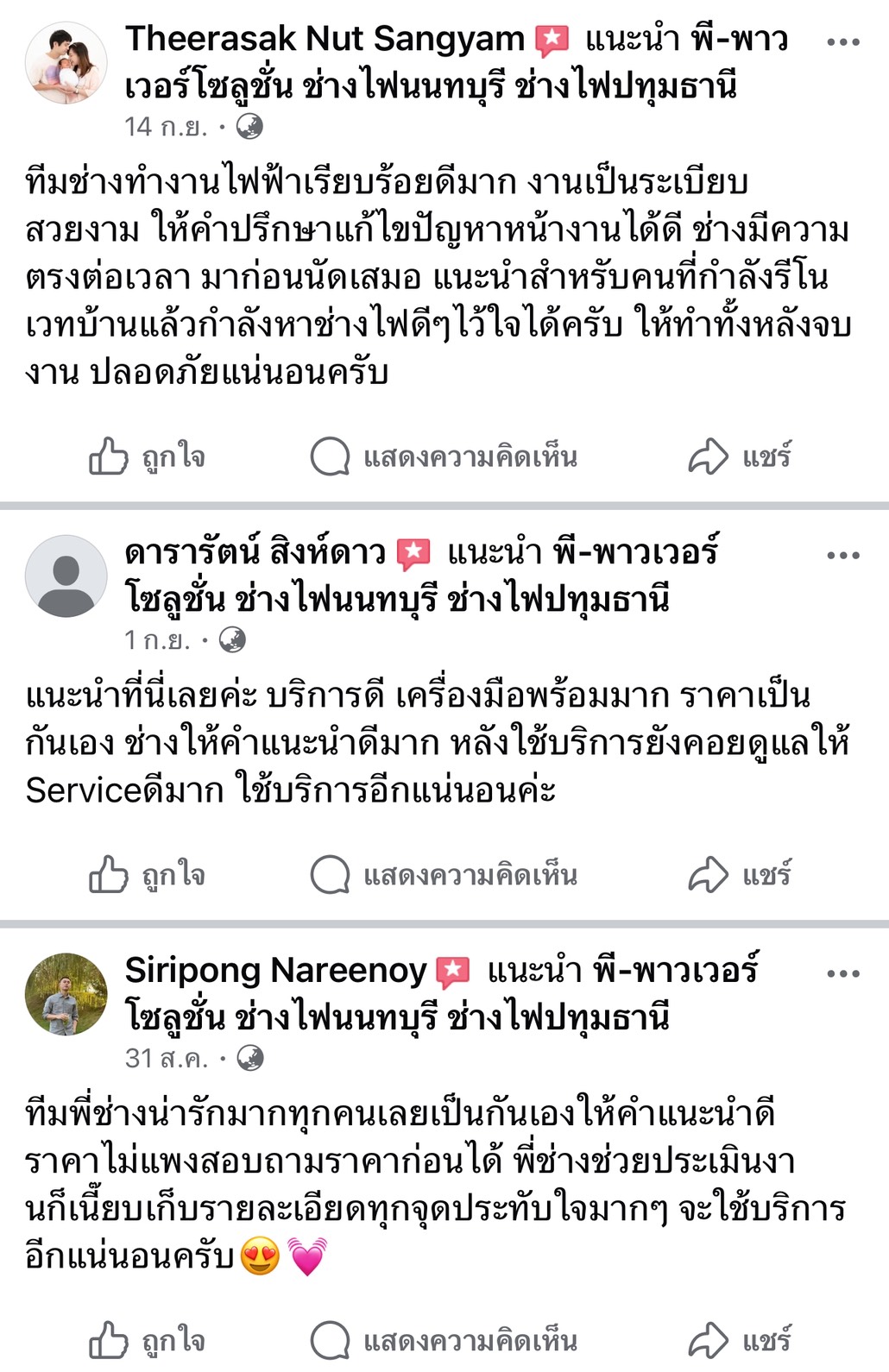Open the overflow menu on ดารารัตน์ สิงห์ดาว's review
The height and width of the screenshot is (1372, 889).
click(842, 556)
